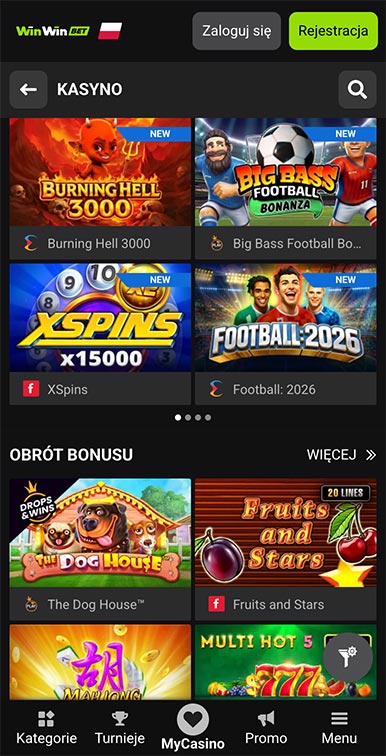Image resolution: width=386 pixels, height=756 pixels.
Task: Open the Polish flag language selector
Action: point(110,31)
